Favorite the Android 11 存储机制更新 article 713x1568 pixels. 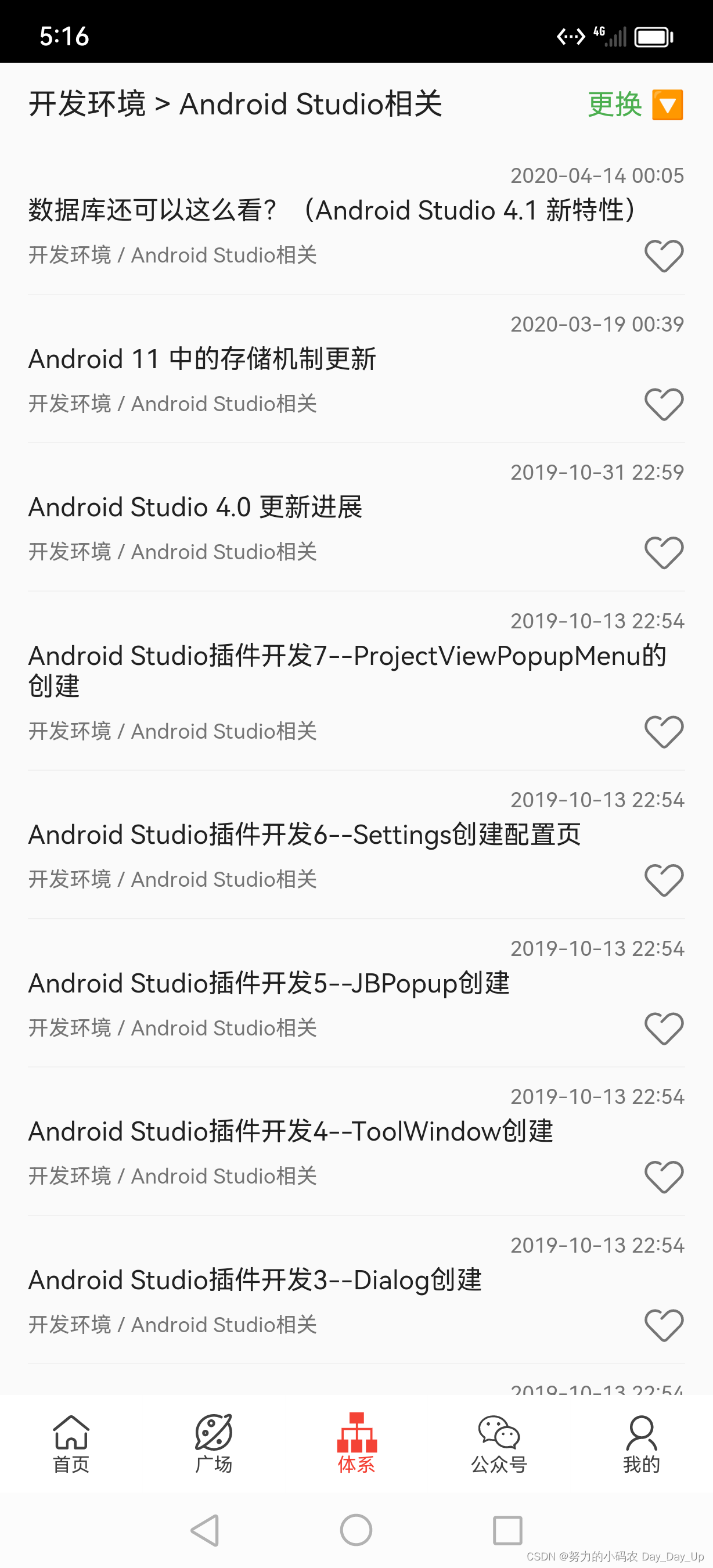point(663,404)
